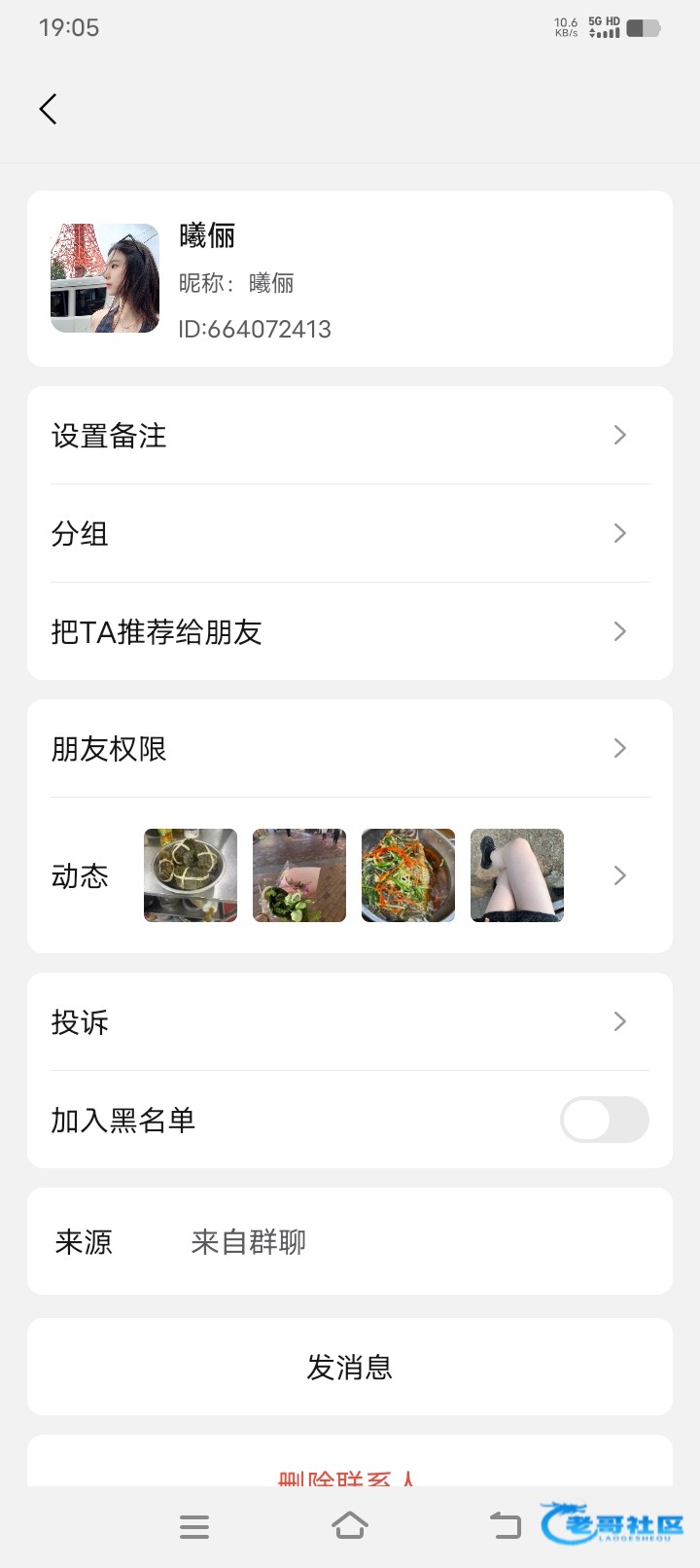Open the 分组 grouping row
Image resolution: width=700 pixels, height=1568 pixels.
pyautogui.click(x=350, y=534)
